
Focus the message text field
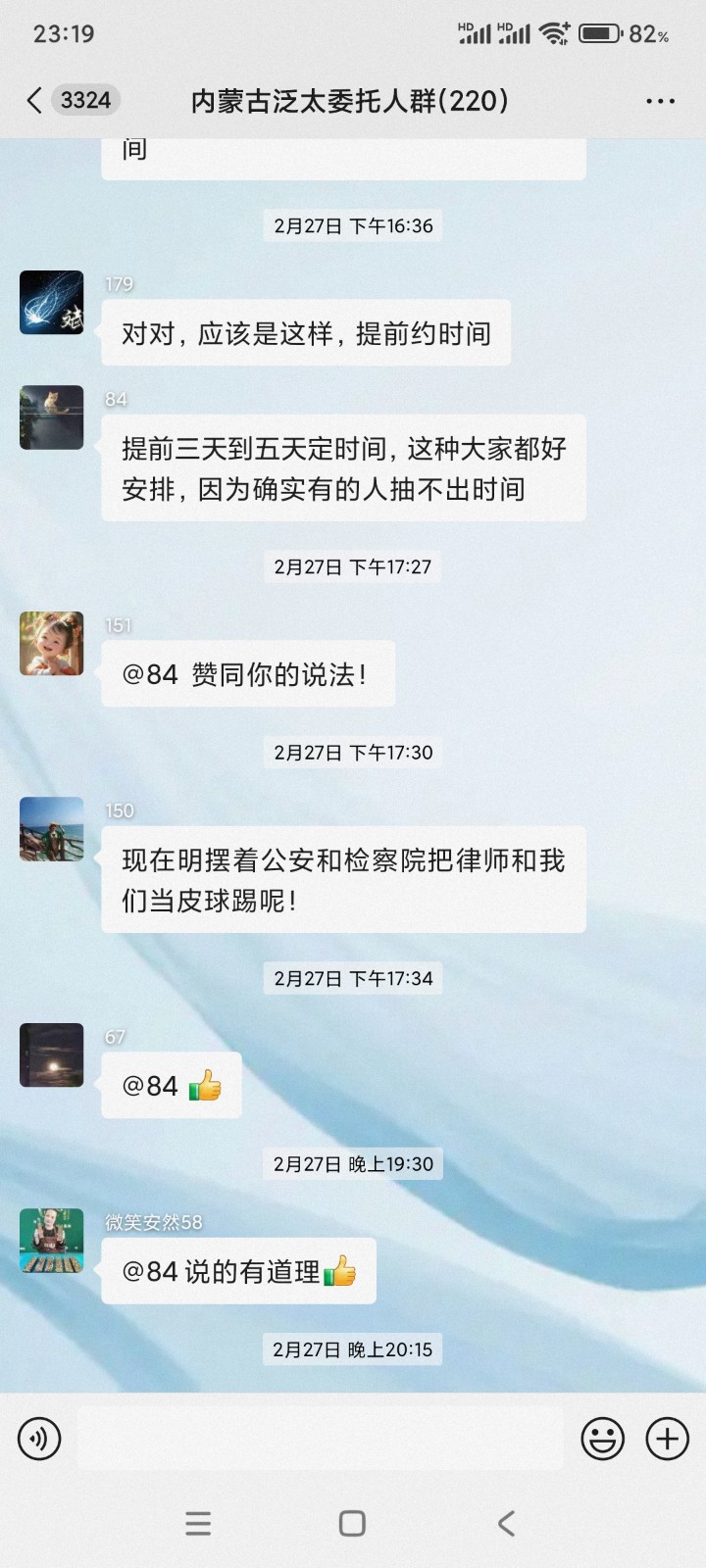click(320, 1439)
